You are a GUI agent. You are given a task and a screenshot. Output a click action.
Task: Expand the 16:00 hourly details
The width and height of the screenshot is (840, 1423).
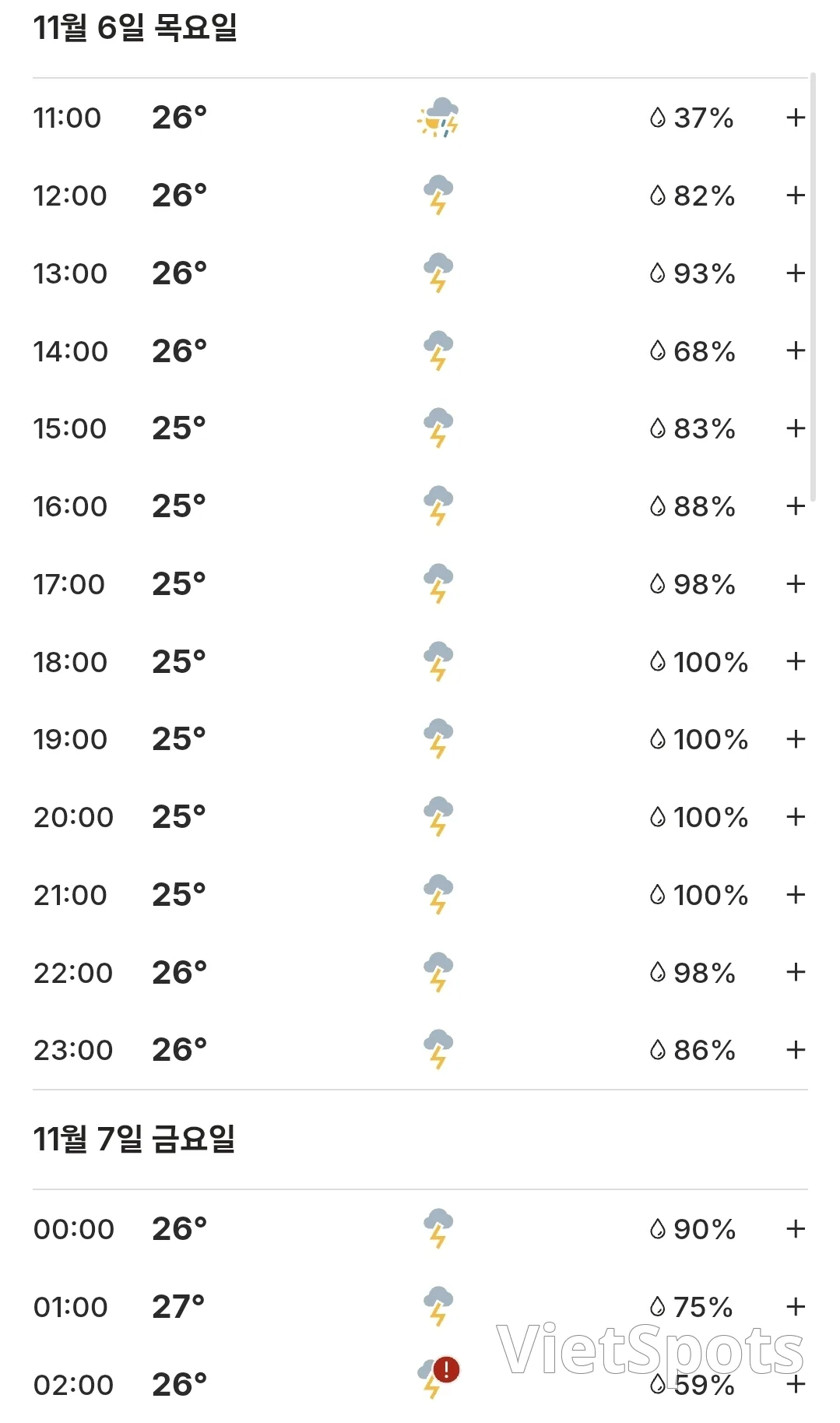click(795, 506)
